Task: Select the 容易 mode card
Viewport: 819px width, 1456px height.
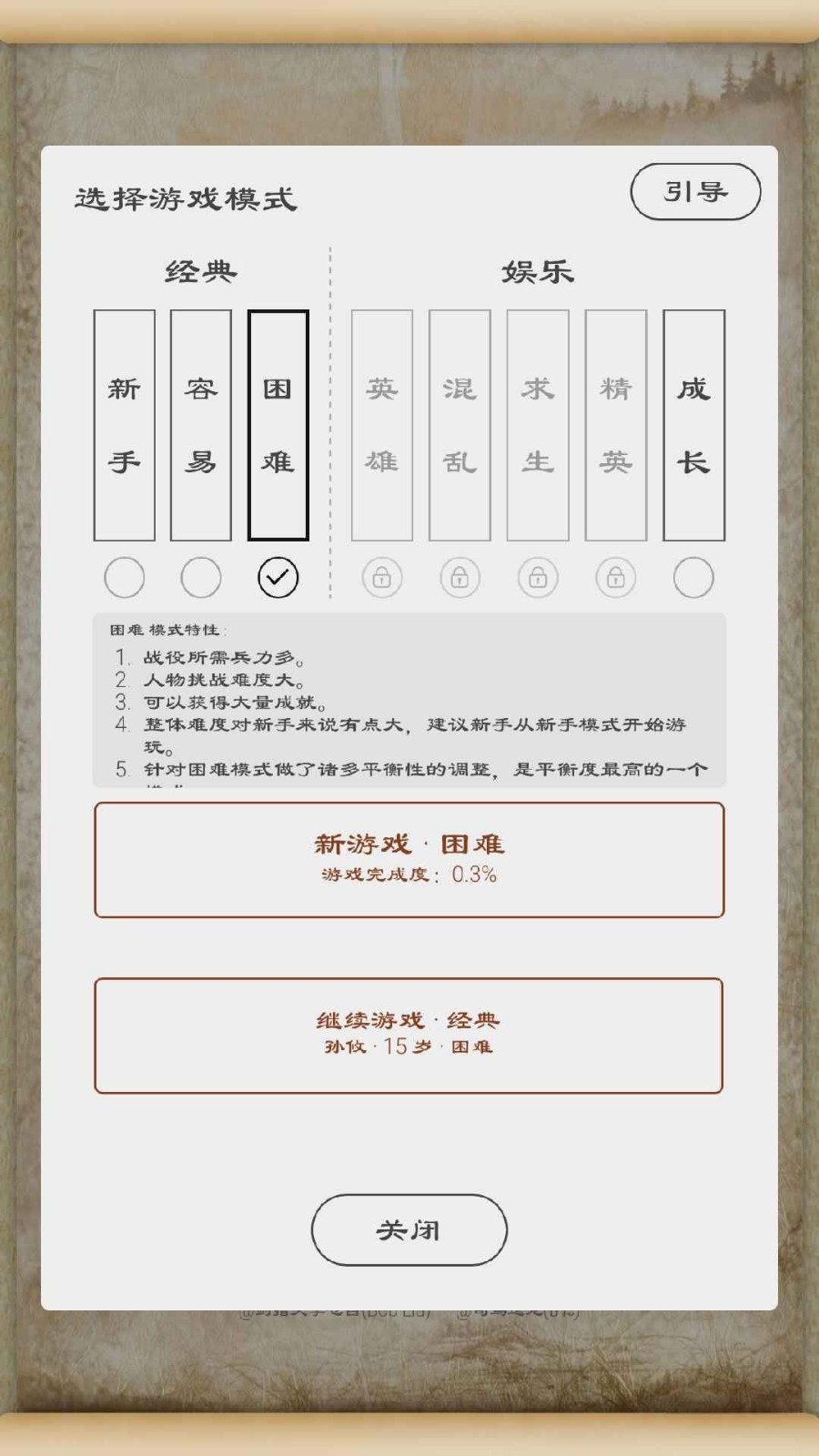Action: click(201, 425)
